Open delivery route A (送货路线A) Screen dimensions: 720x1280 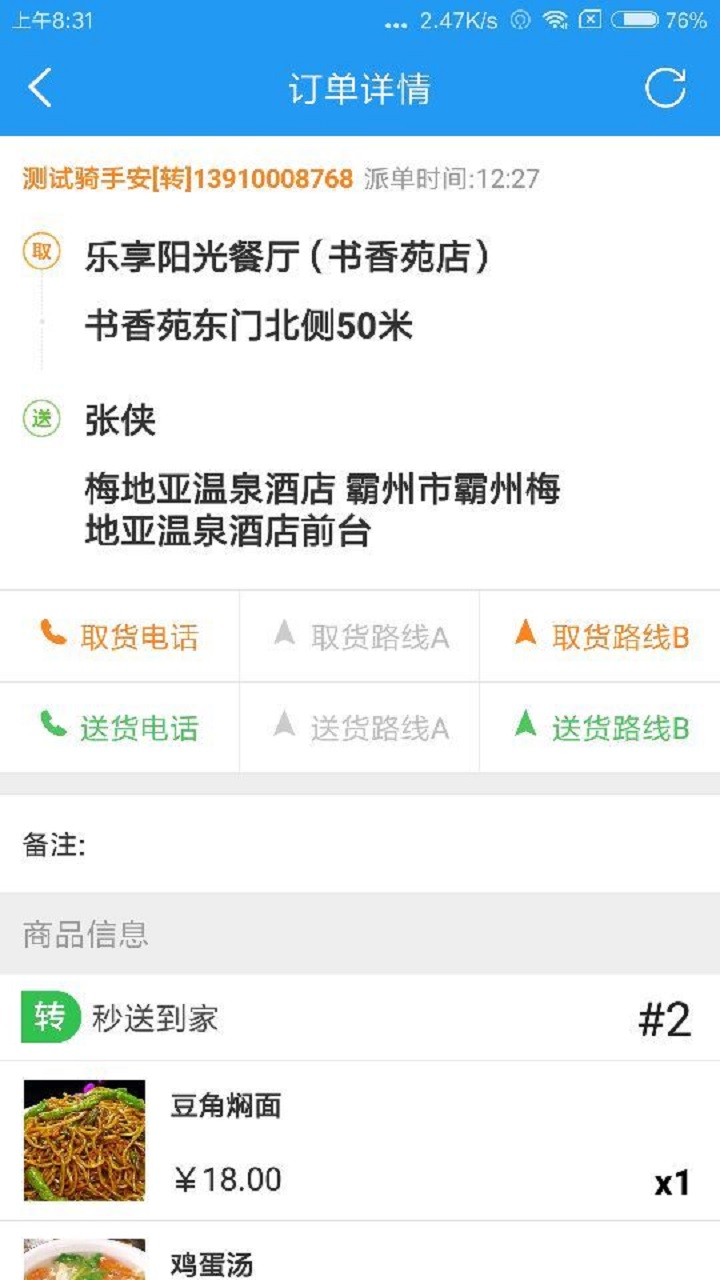click(360, 728)
